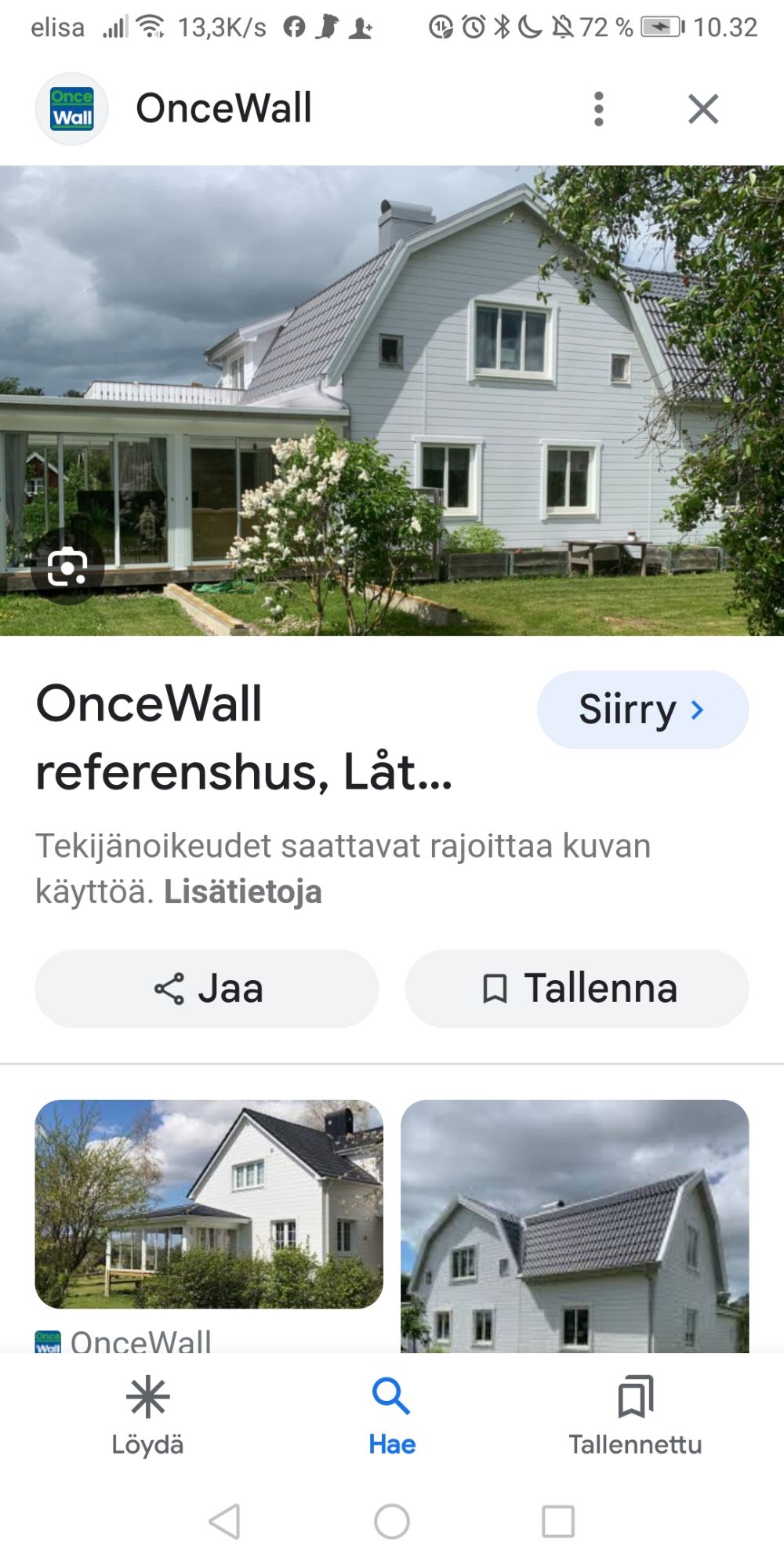Save the image with Tallenna
784x1568 pixels.
(577, 989)
